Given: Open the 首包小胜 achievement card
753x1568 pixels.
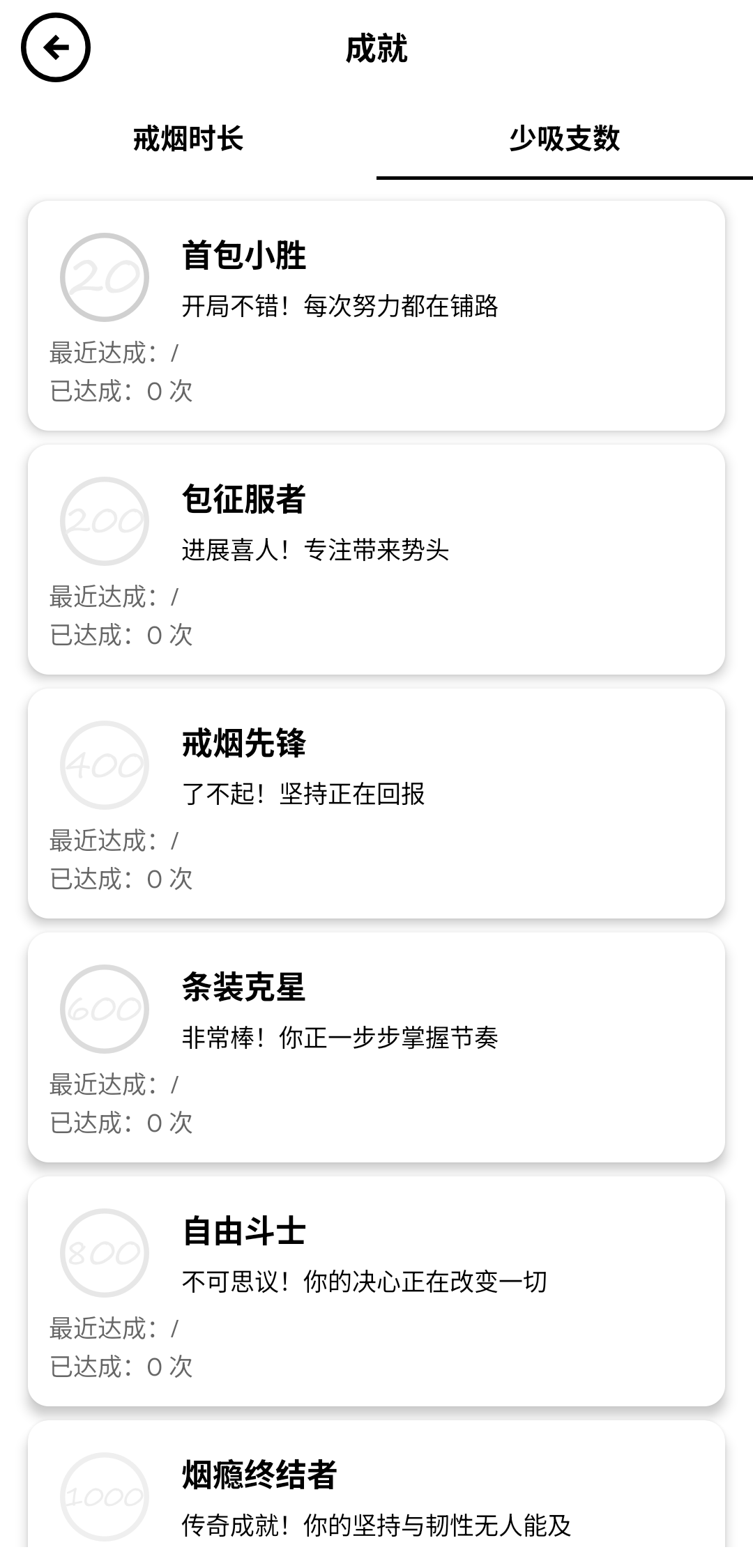Looking at the screenshot, I should pos(376,316).
